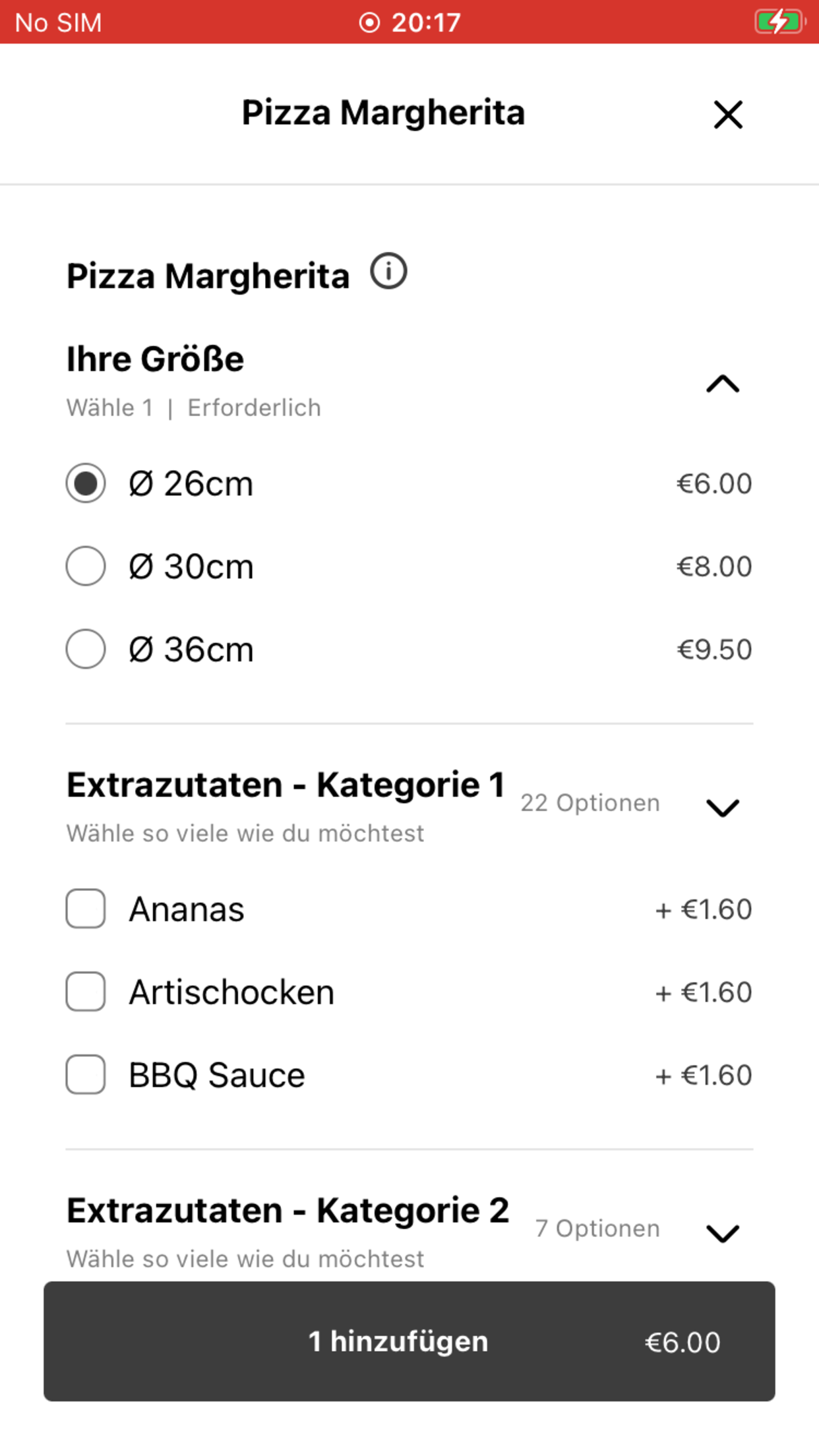
Task: Close the Pizza Margherita dialog
Action: point(728,115)
